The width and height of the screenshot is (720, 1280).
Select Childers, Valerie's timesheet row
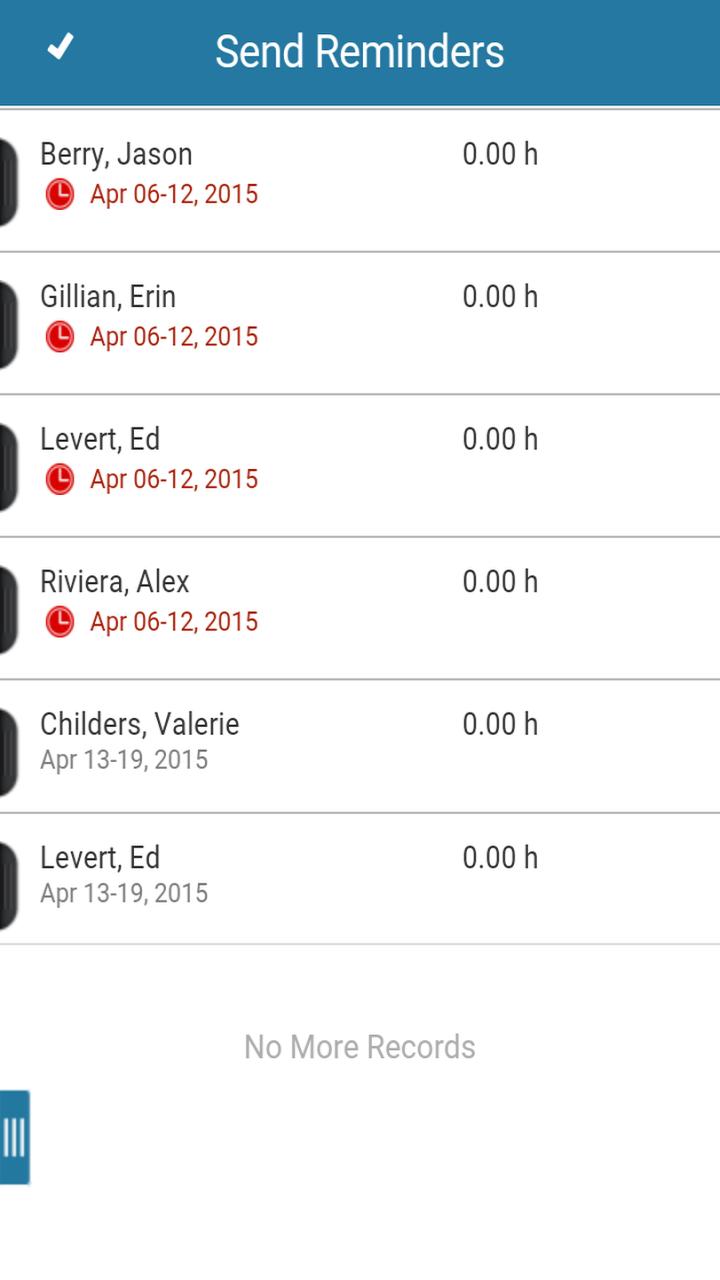pyautogui.click(x=360, y=746)
